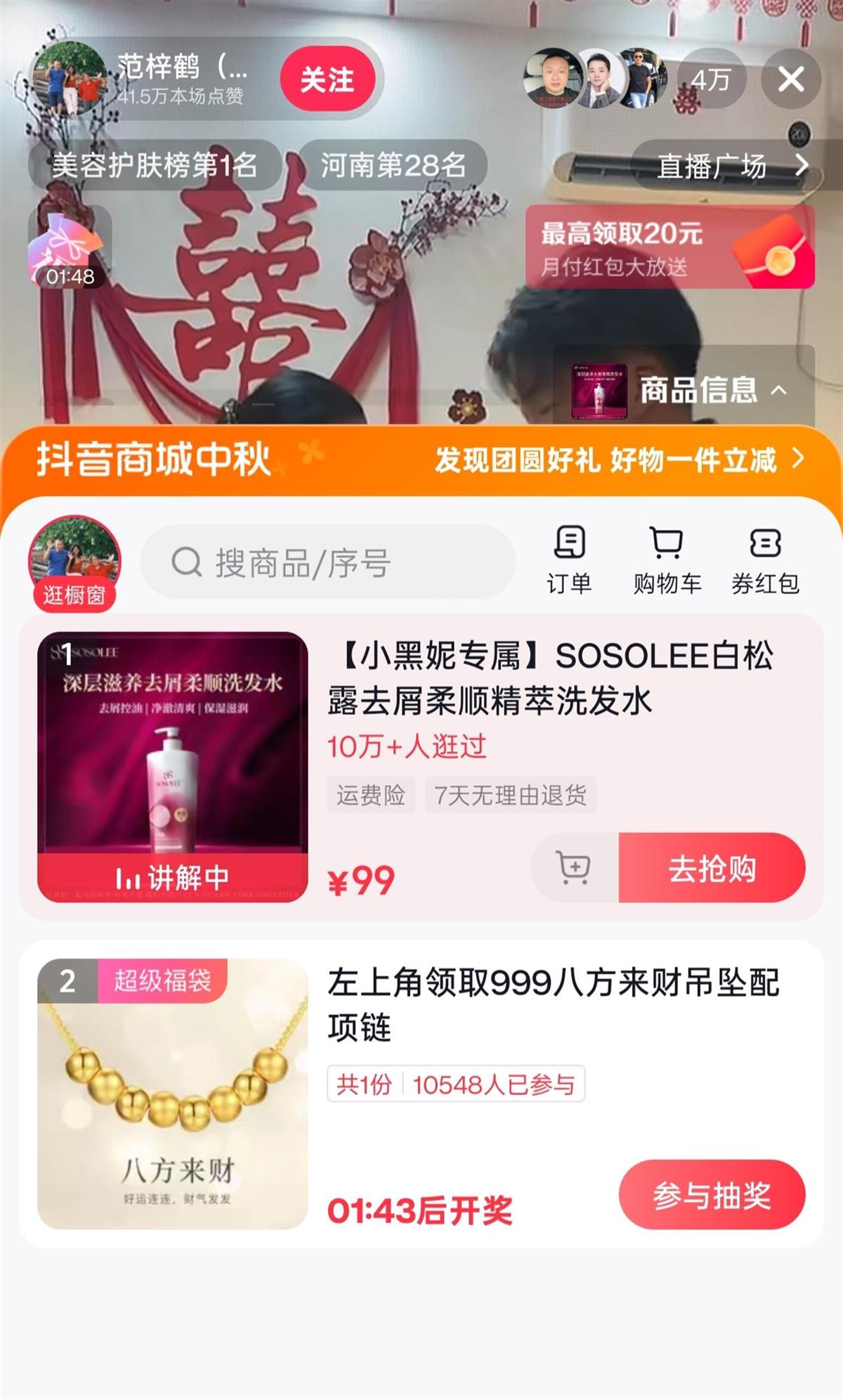Close the livestream with the X

[791, 79]
